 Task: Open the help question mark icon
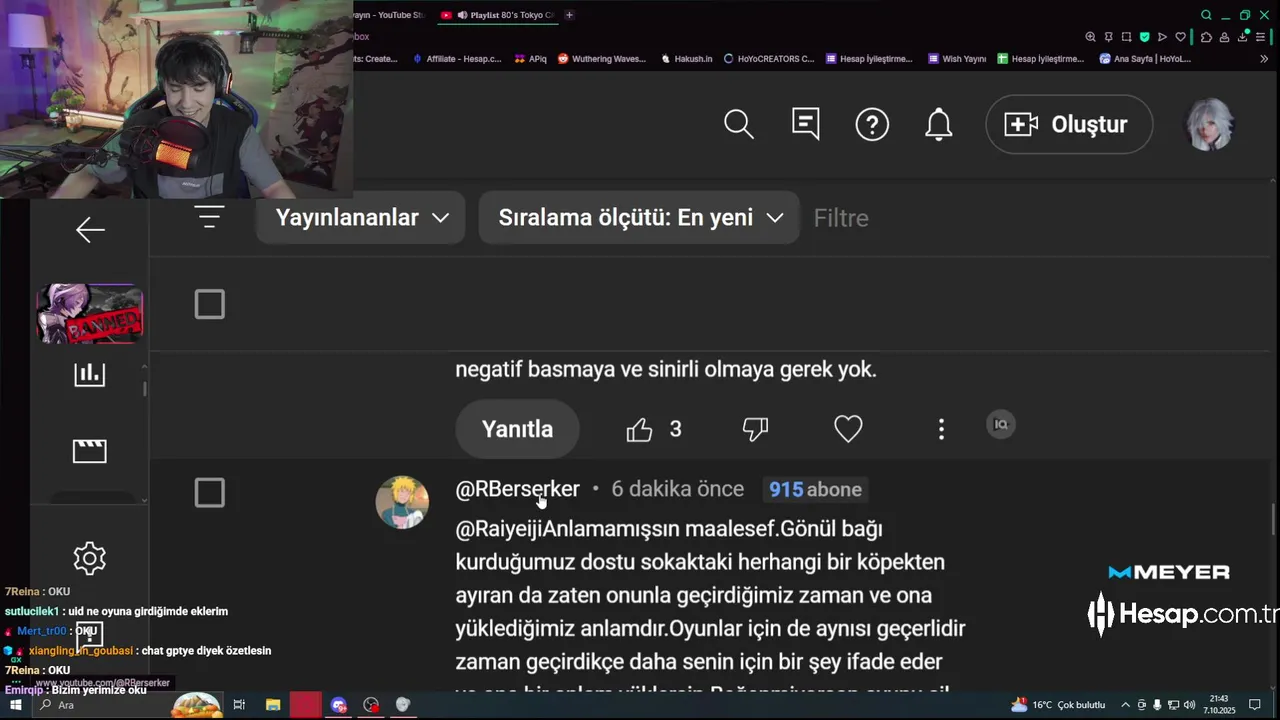click(872, 124)
